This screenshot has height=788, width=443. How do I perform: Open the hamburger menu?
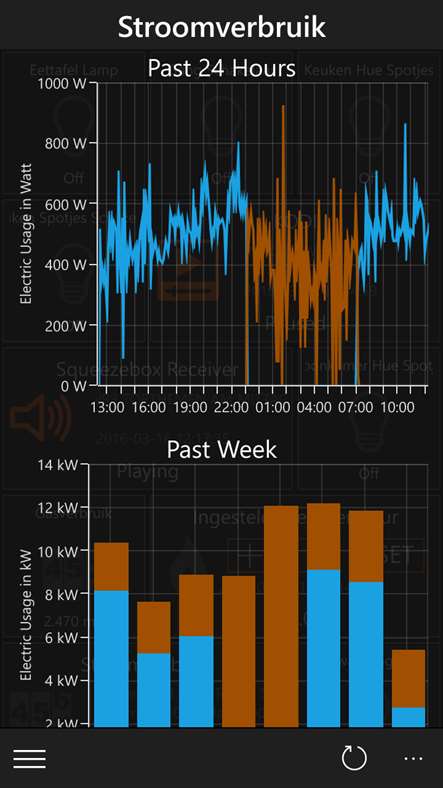[x=29, y=758]
